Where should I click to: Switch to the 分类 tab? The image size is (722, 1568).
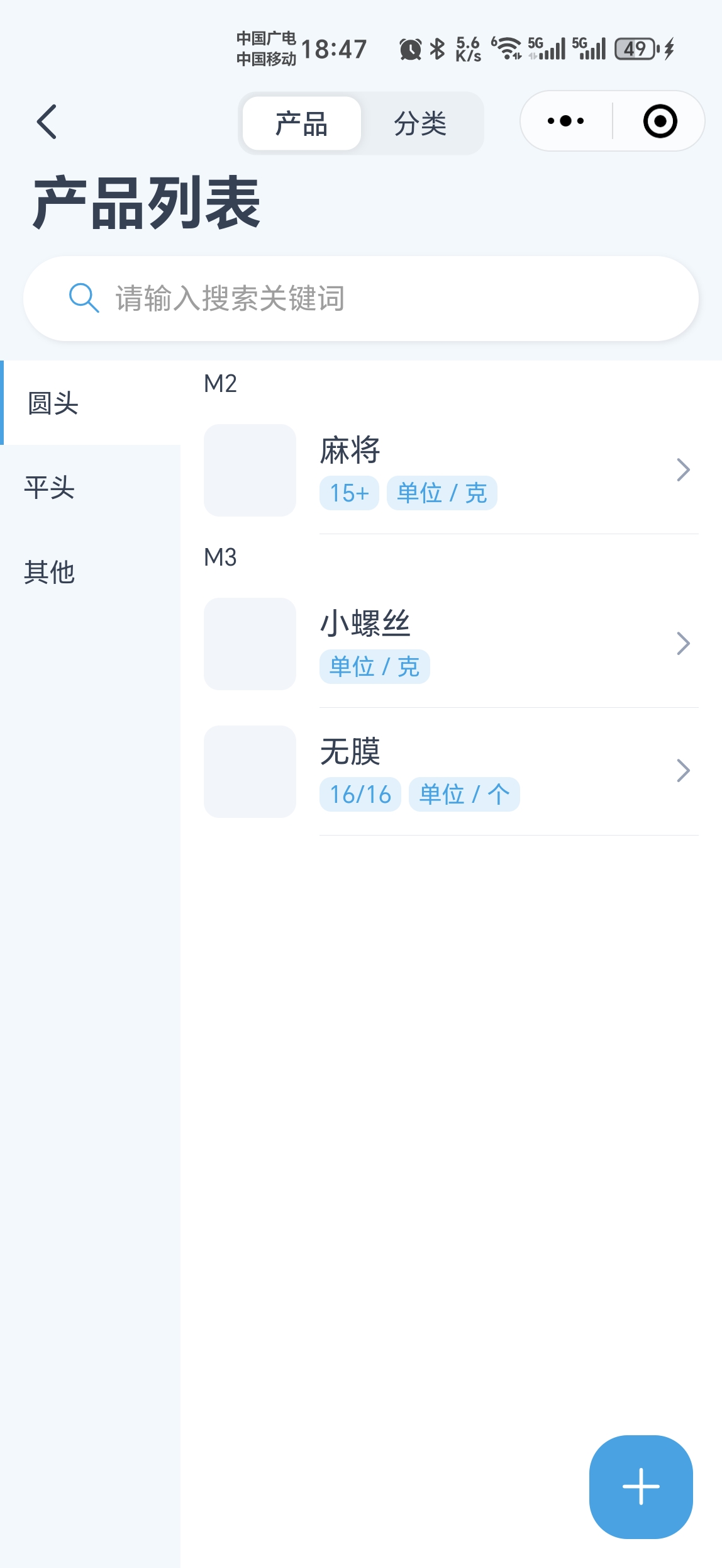coord(419,123)
